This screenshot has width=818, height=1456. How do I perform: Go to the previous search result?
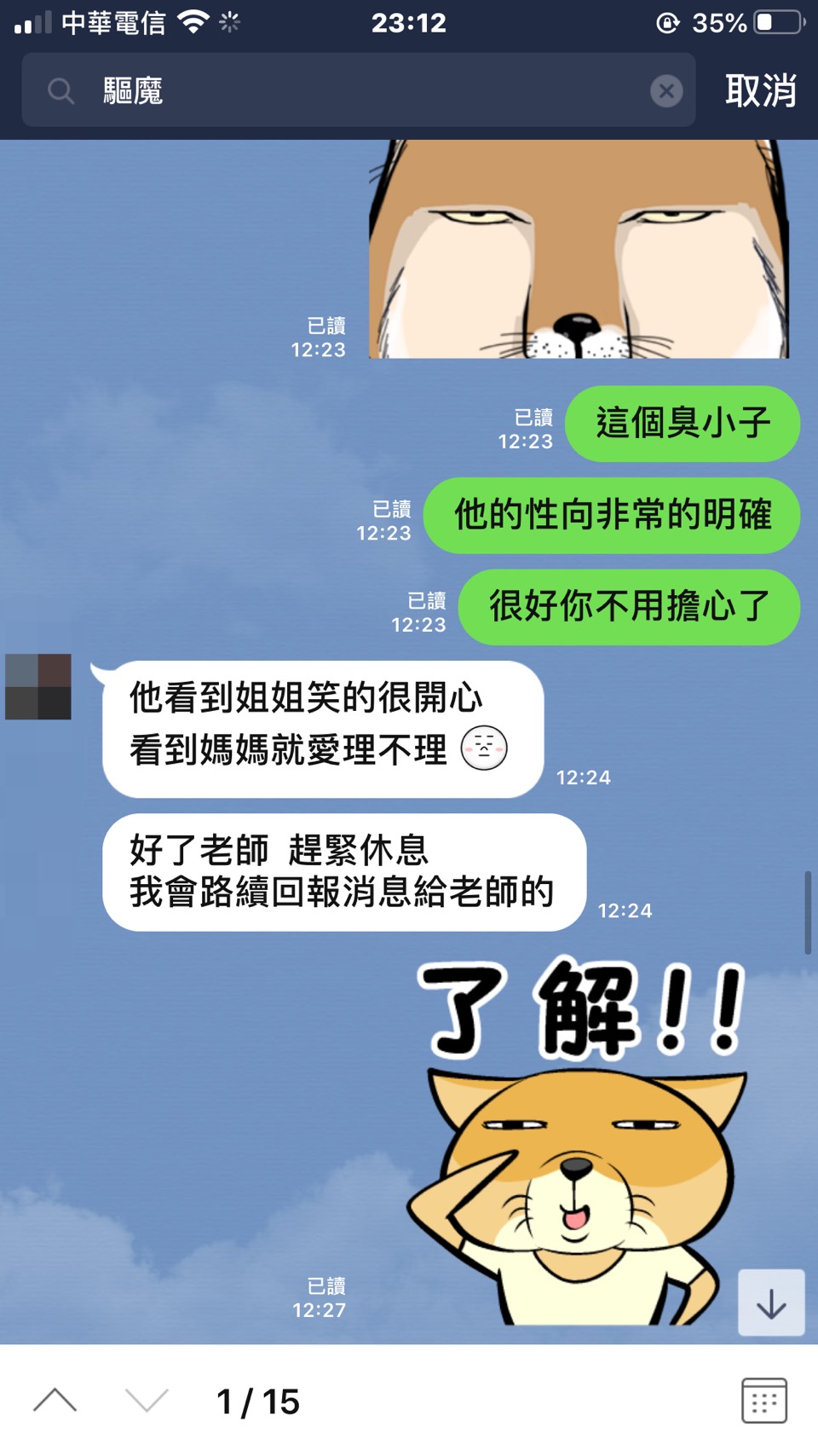pyautogui.click(x=55, y=1401)
